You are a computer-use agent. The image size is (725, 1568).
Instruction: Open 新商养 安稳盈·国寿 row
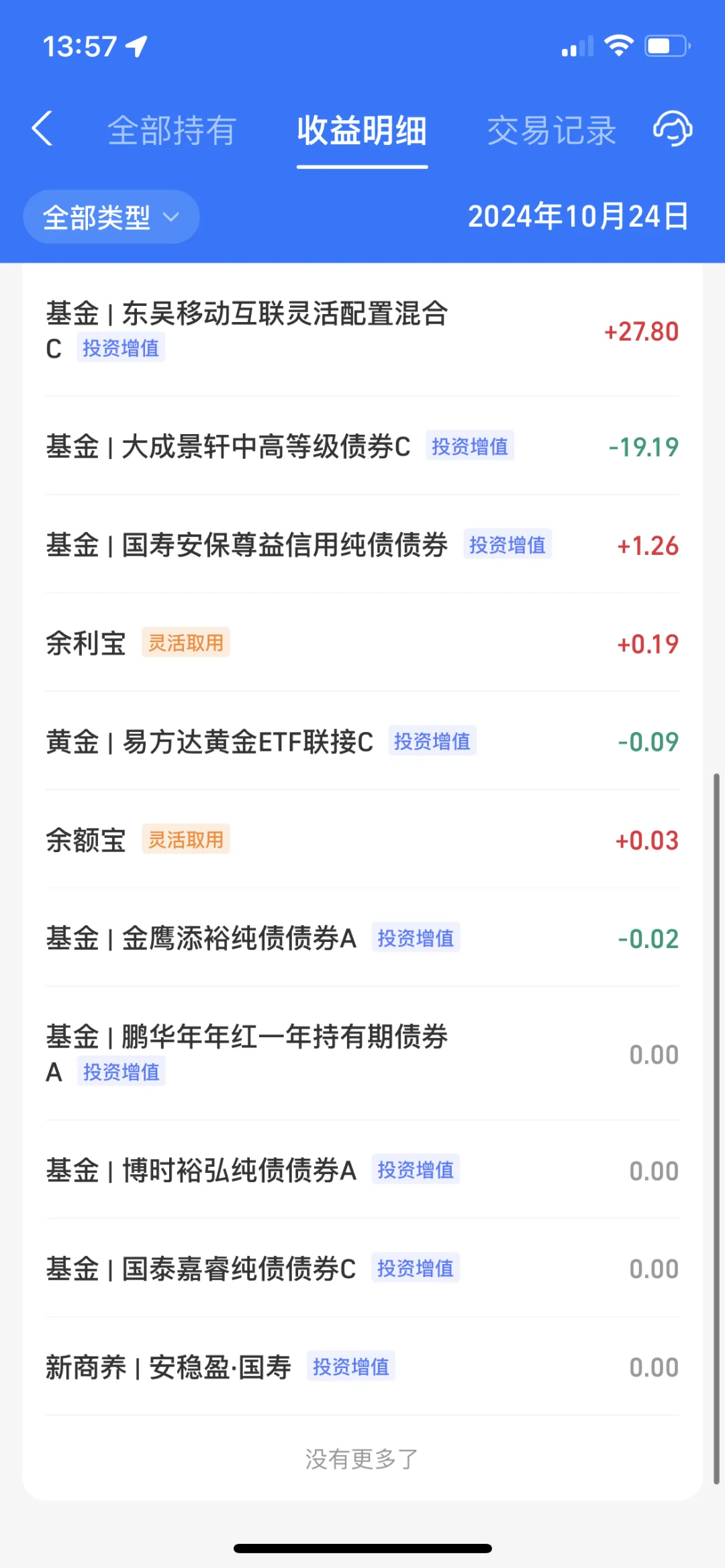(x=362, y=1367)
